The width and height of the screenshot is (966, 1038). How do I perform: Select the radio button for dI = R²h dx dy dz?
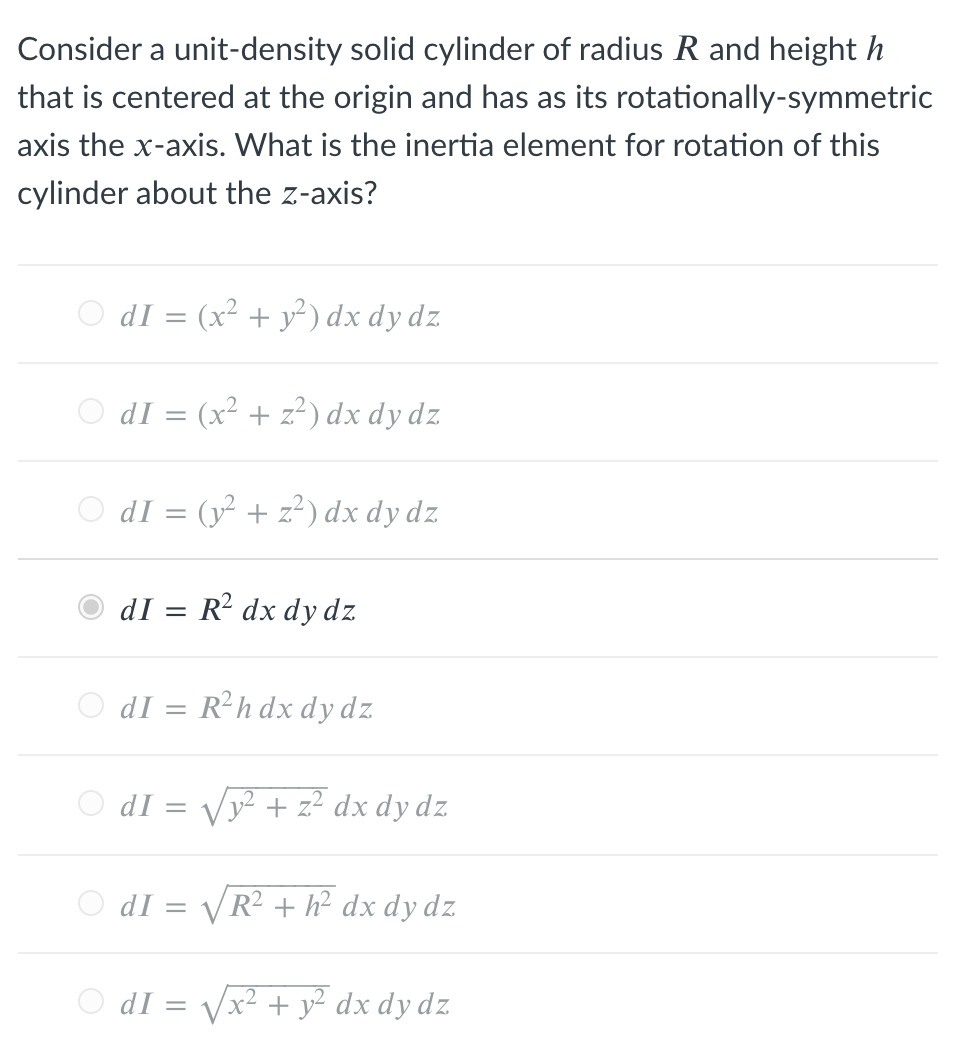[89, 706]
